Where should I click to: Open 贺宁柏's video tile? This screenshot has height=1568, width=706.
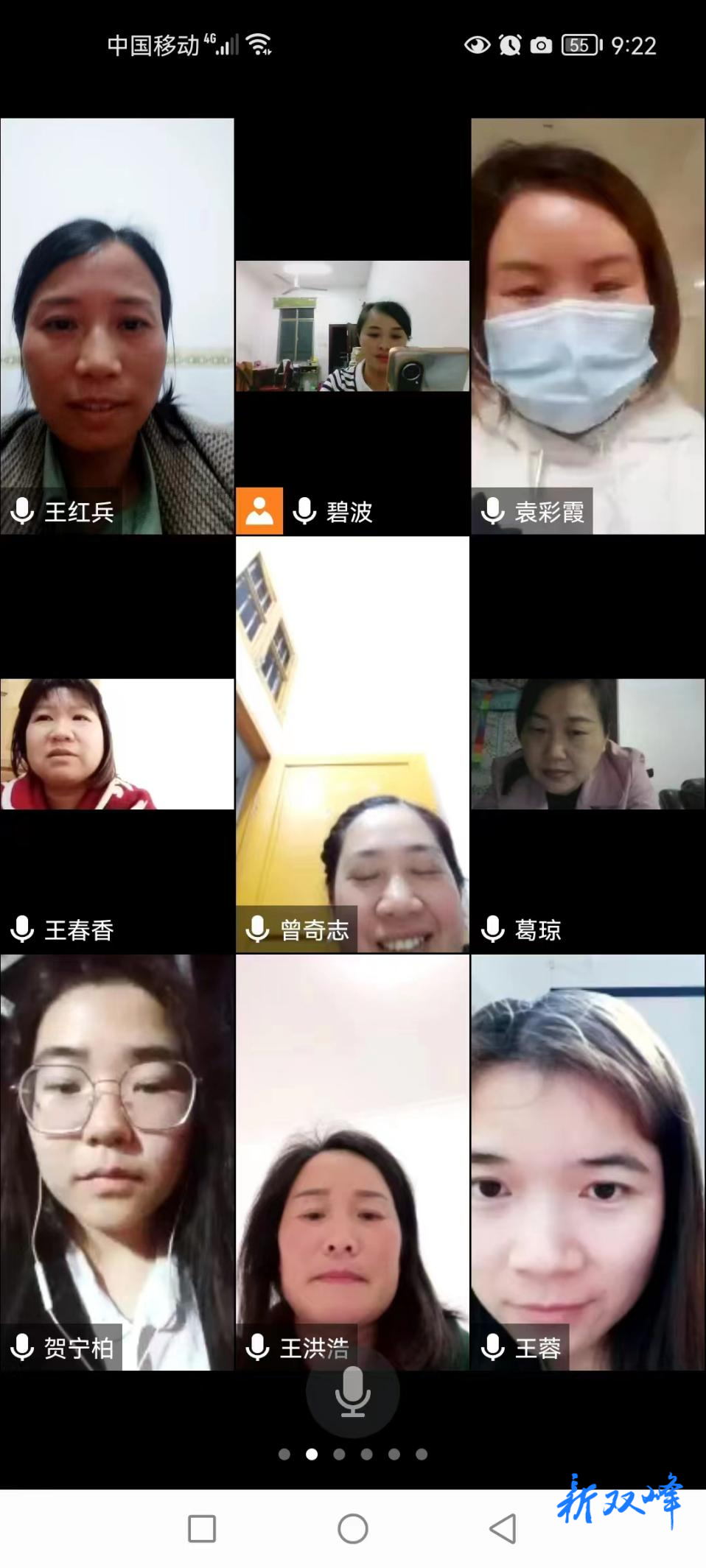[117, 1161]
